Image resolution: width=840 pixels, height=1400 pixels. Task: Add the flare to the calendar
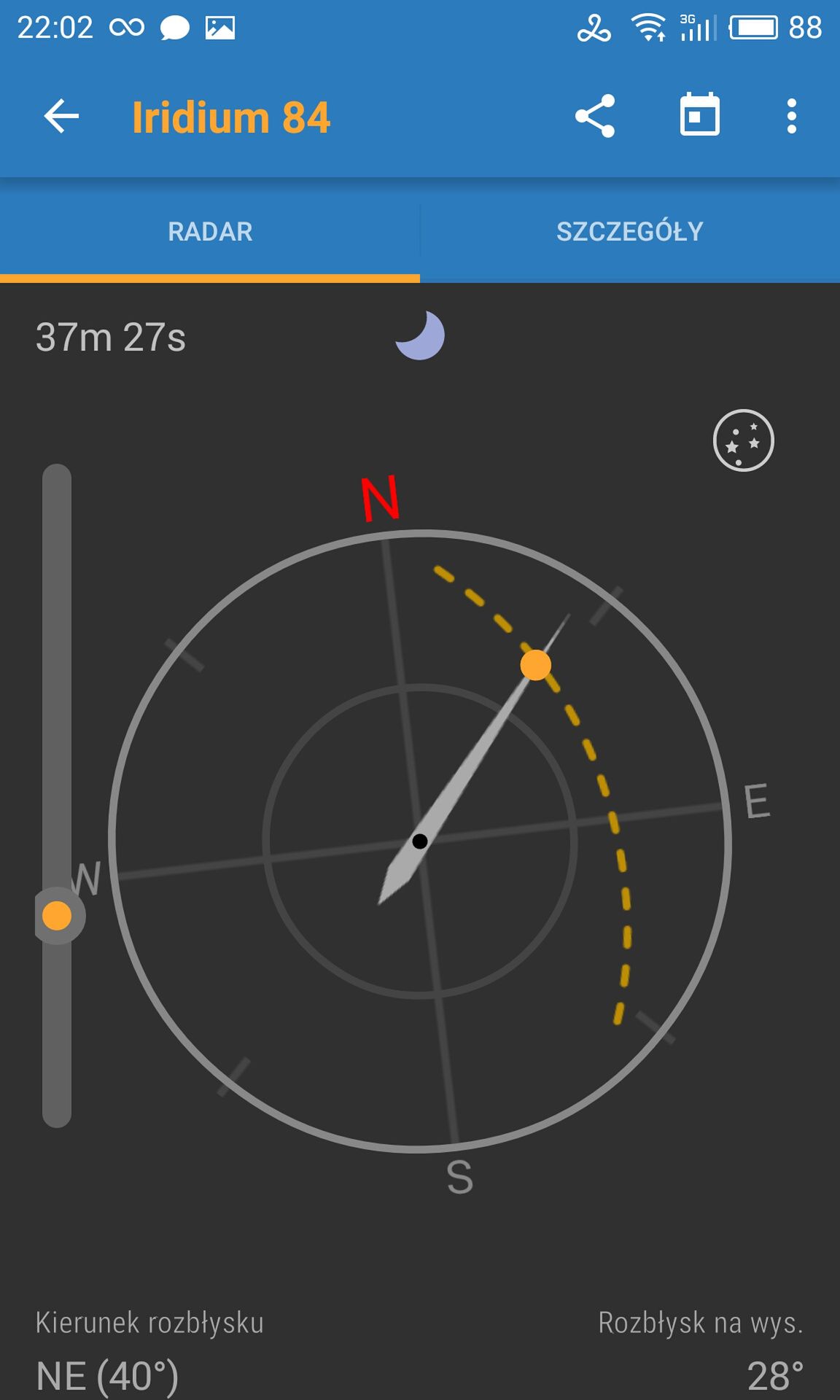700,115
